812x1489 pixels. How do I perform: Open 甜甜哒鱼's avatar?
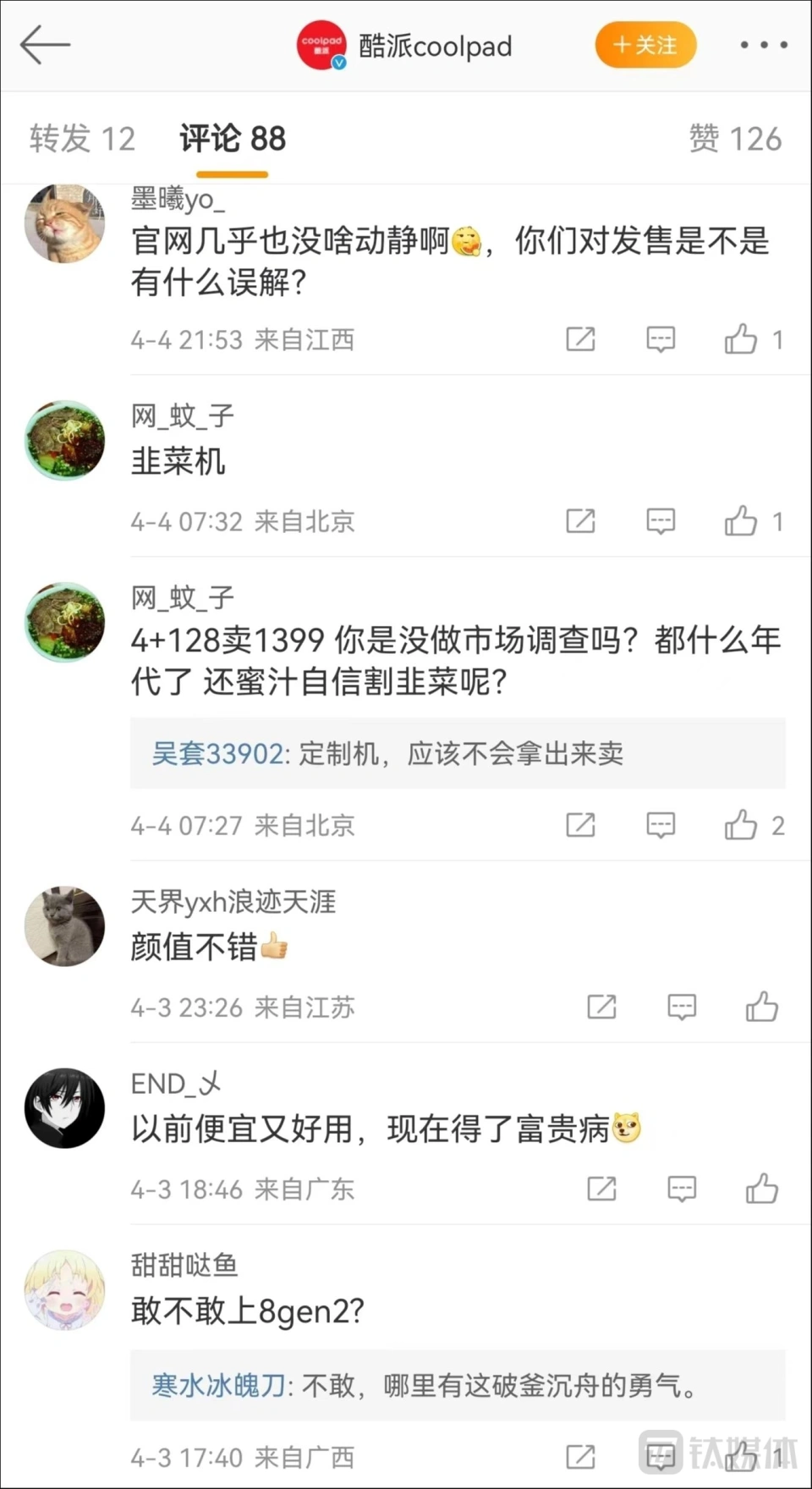coord(65,1290)
